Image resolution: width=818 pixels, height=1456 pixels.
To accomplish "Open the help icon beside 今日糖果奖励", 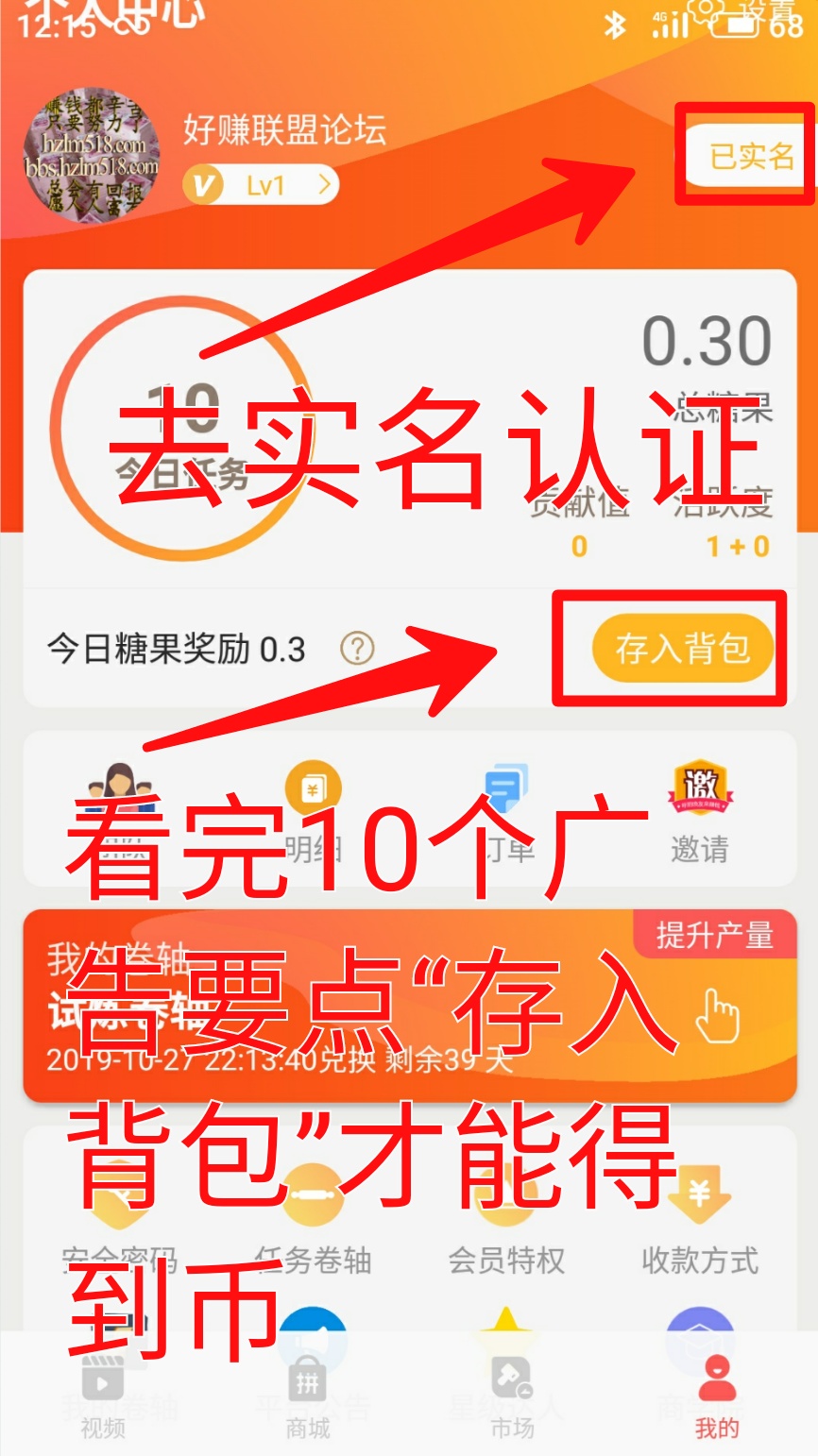I will 357,649.
